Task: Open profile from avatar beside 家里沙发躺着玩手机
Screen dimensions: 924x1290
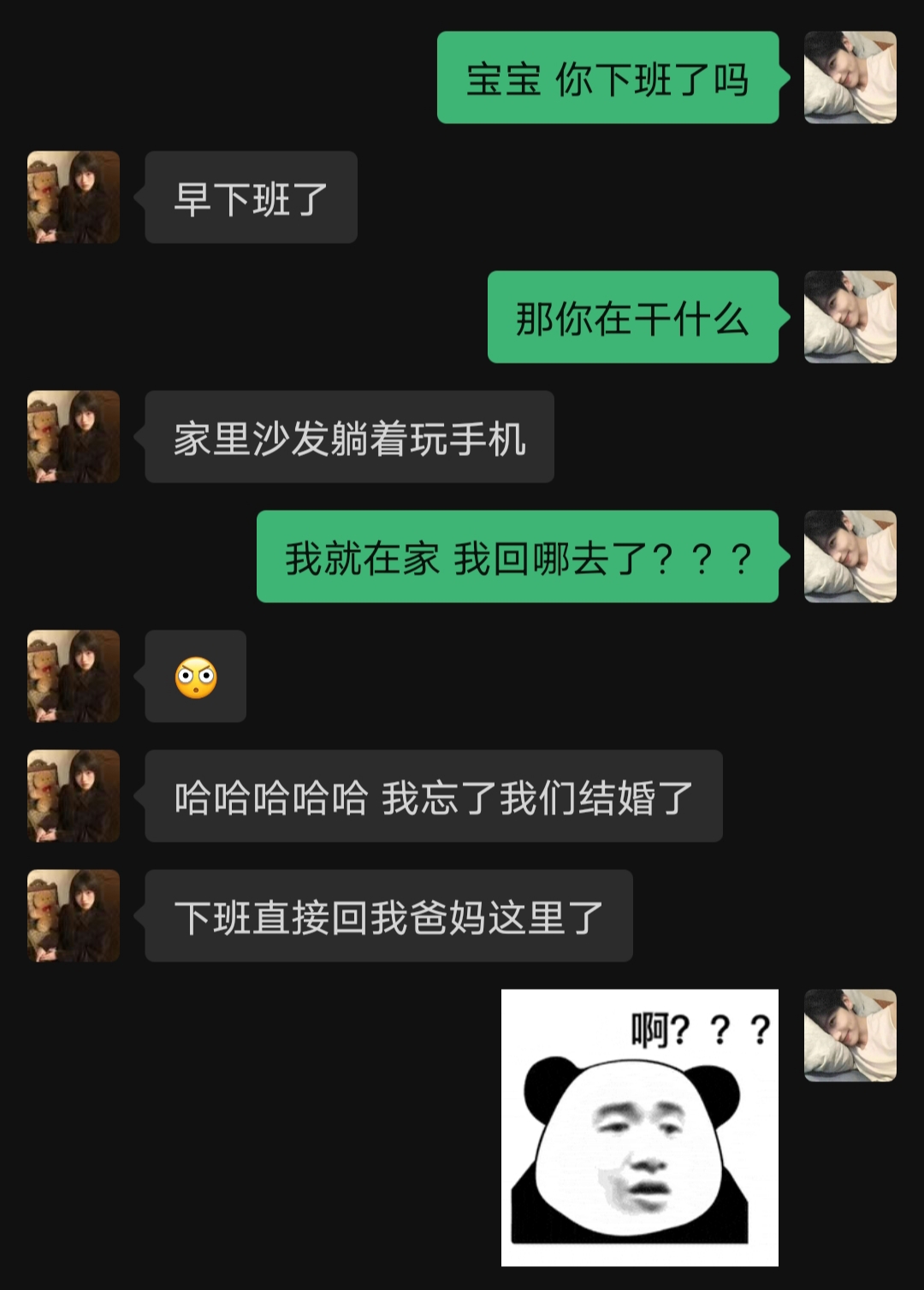Action: point(74,437)
